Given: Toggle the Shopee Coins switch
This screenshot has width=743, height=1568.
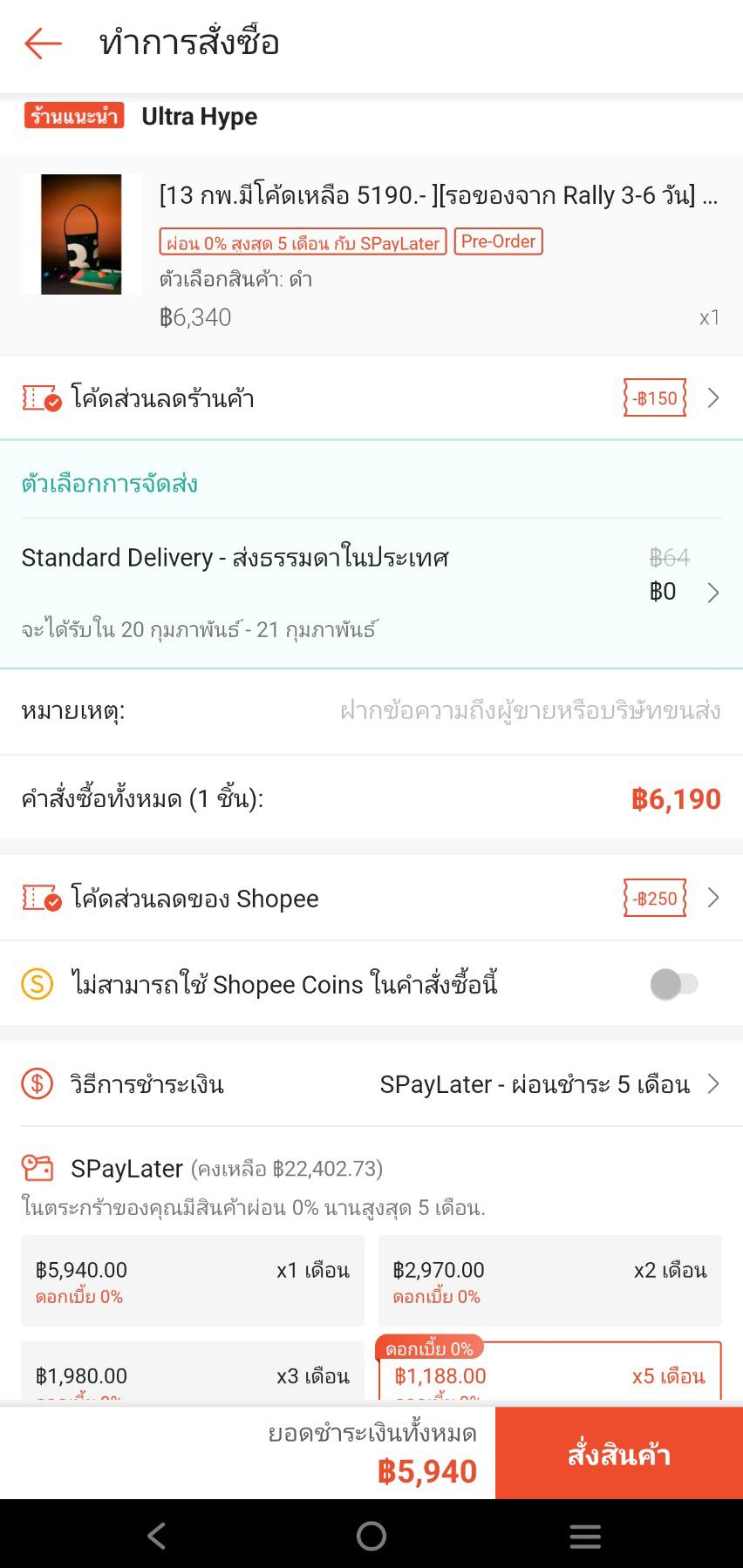Looking at the screenshot, I should (674, 984).
